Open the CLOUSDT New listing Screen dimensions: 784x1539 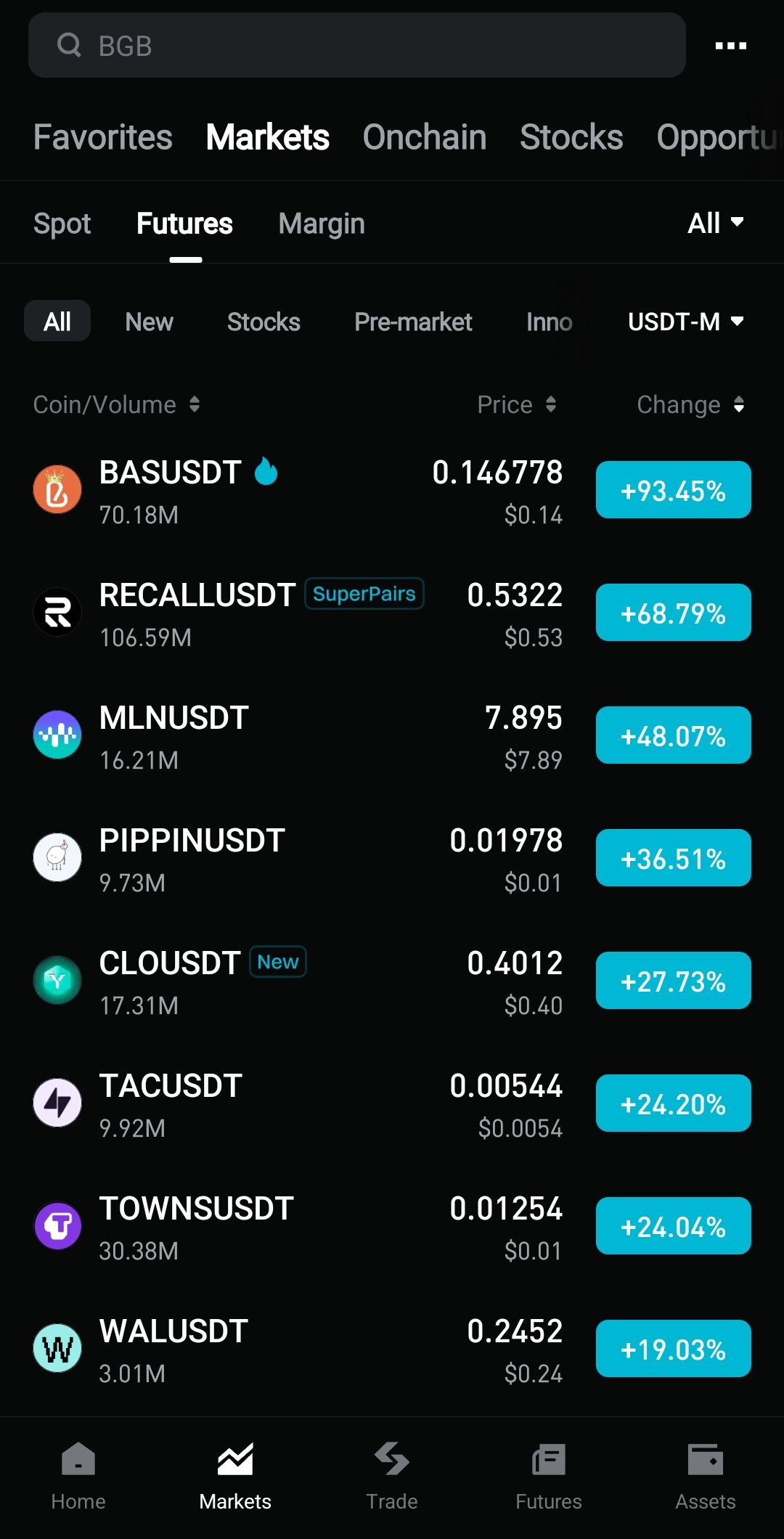tap(290, 982)
